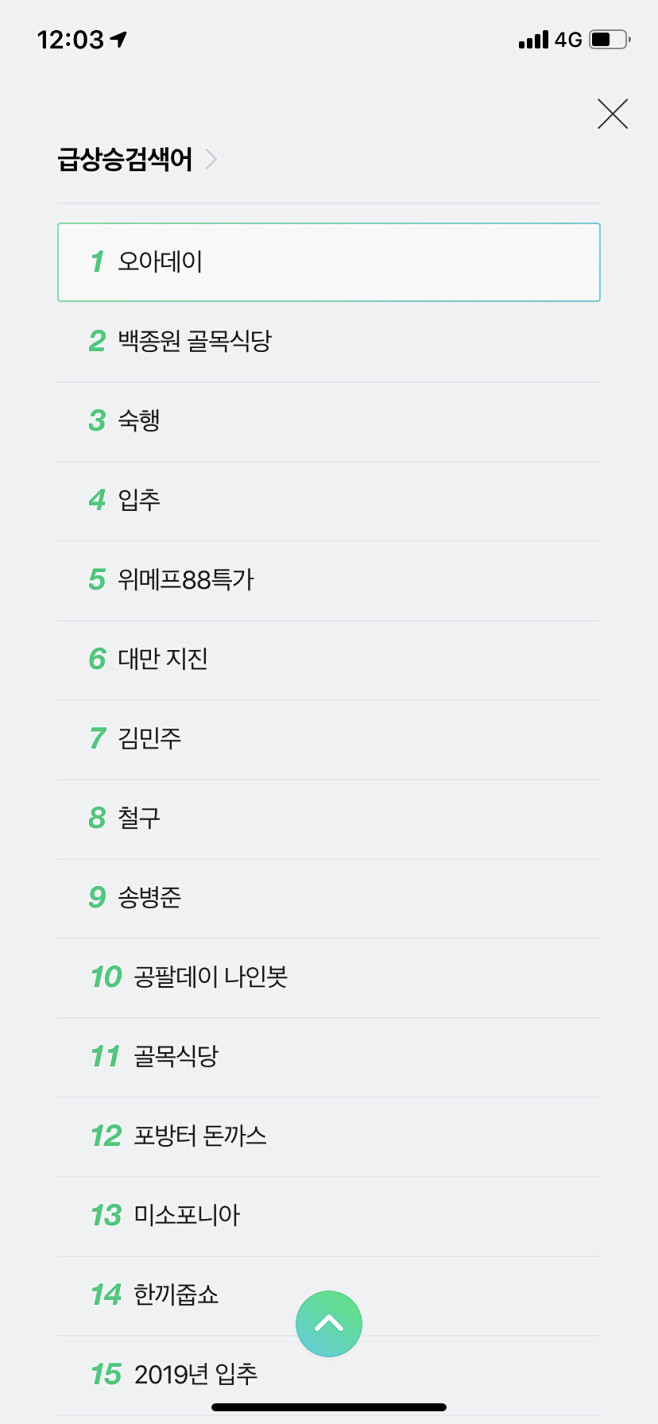Tap the 입추 trending keyword
Image resolution: width=658 pixels, height=1424 pixels.
(329, 500)
